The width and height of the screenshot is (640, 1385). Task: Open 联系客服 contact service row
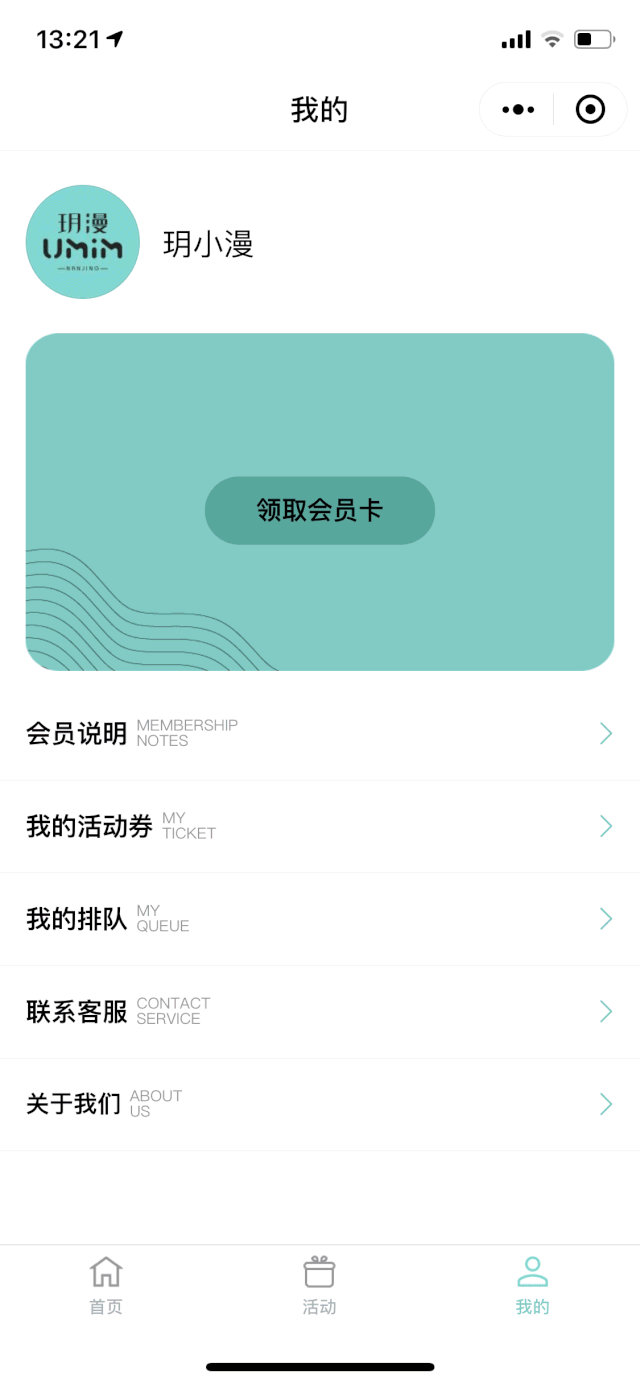pos(320,1012)
